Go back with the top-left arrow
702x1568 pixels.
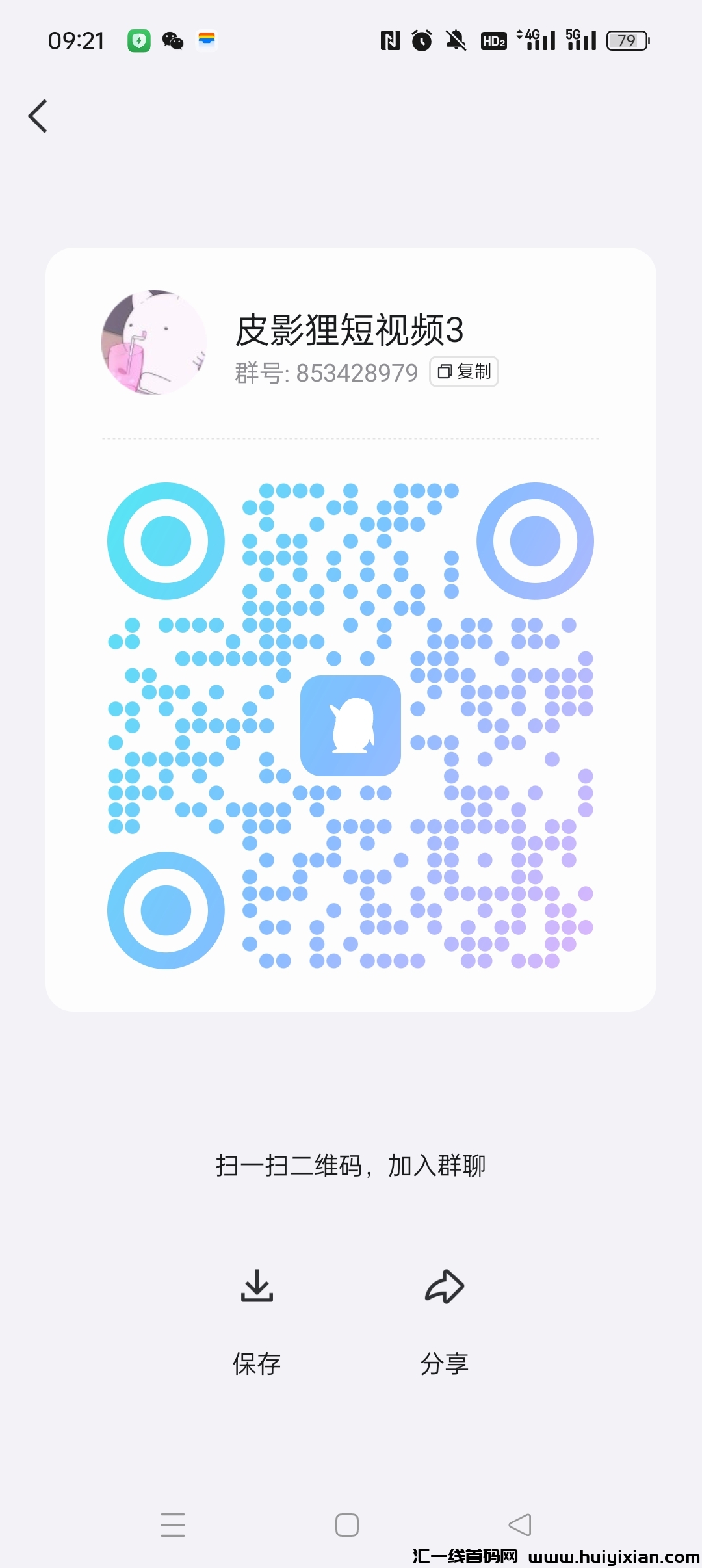pyautogui.click(x=38, y=116)
